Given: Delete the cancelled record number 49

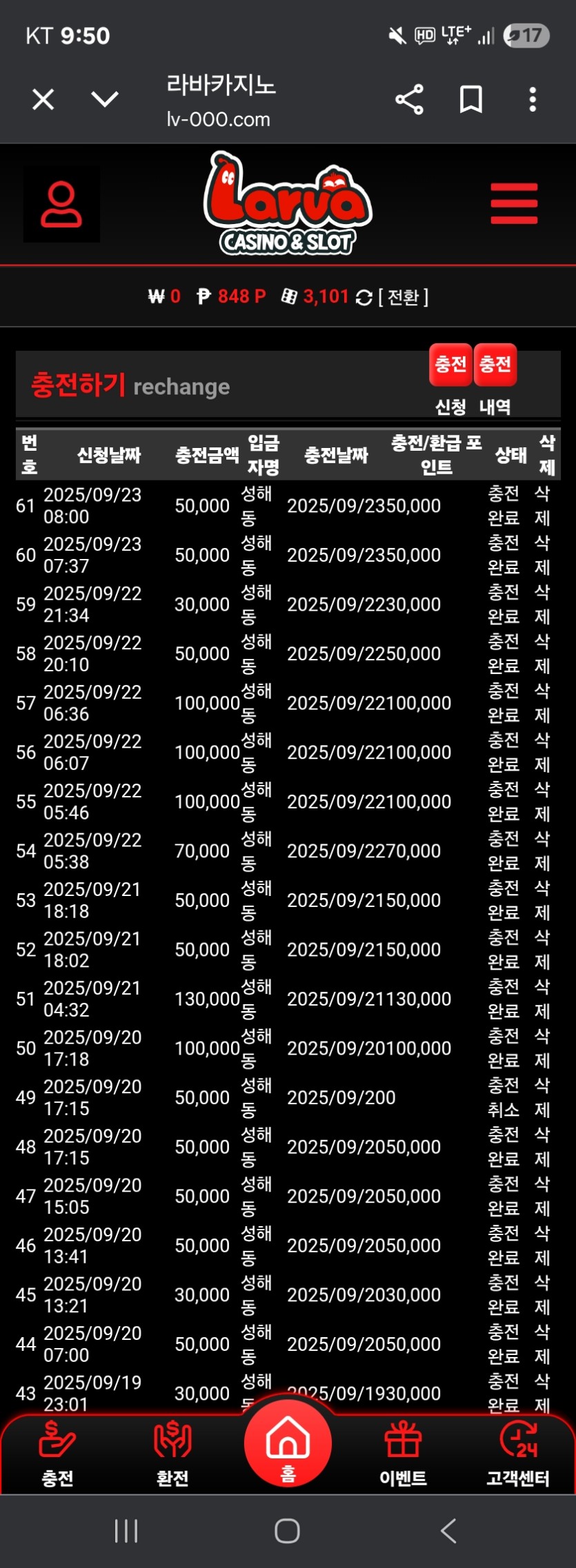Looking at the screenshot, I should [542, 1097].
